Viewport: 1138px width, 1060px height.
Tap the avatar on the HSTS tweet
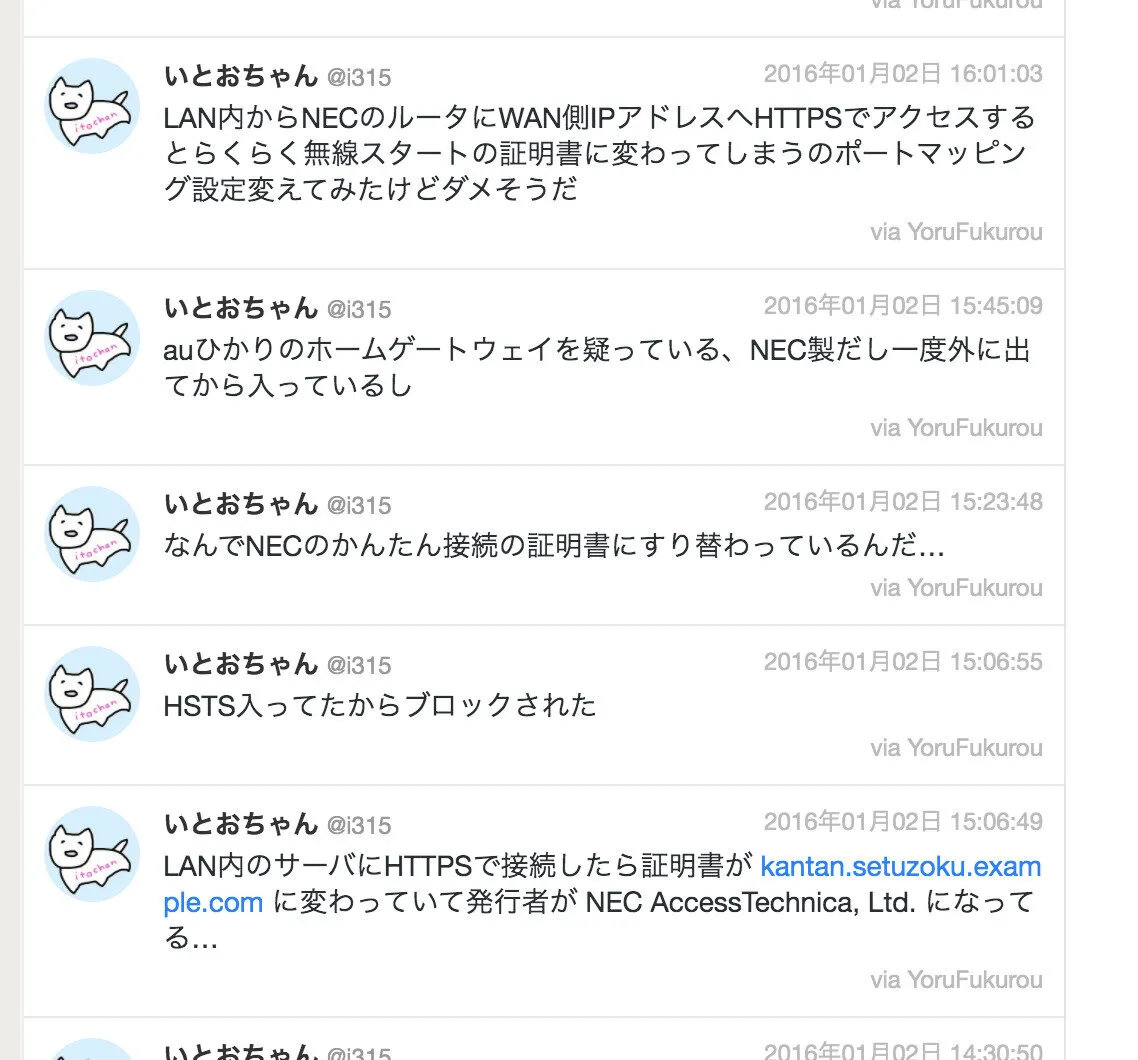[x=91, y=693]
